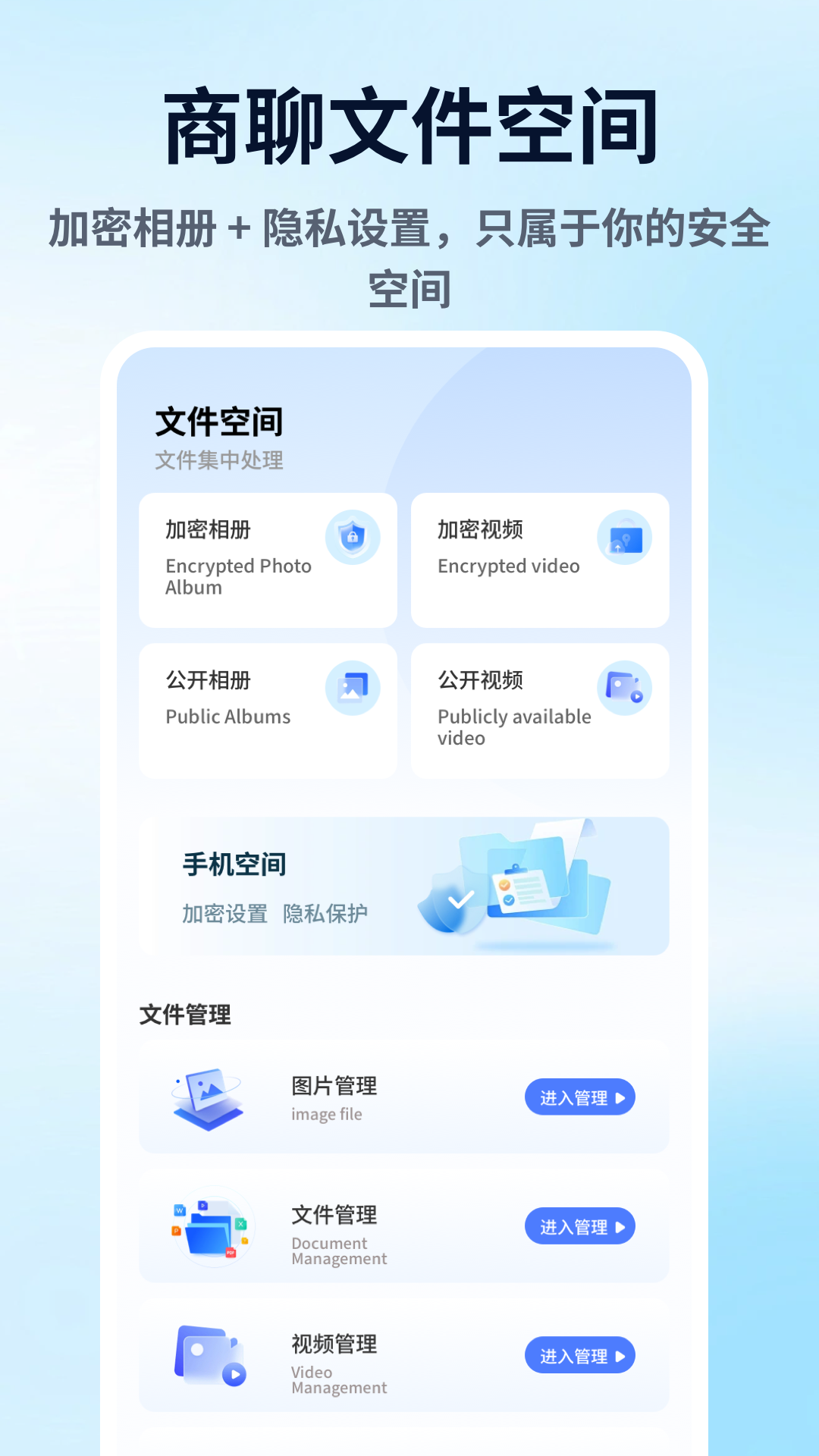Tap the video management play icon
This screenshot has height=1456, width=819.
[210, 1359]
